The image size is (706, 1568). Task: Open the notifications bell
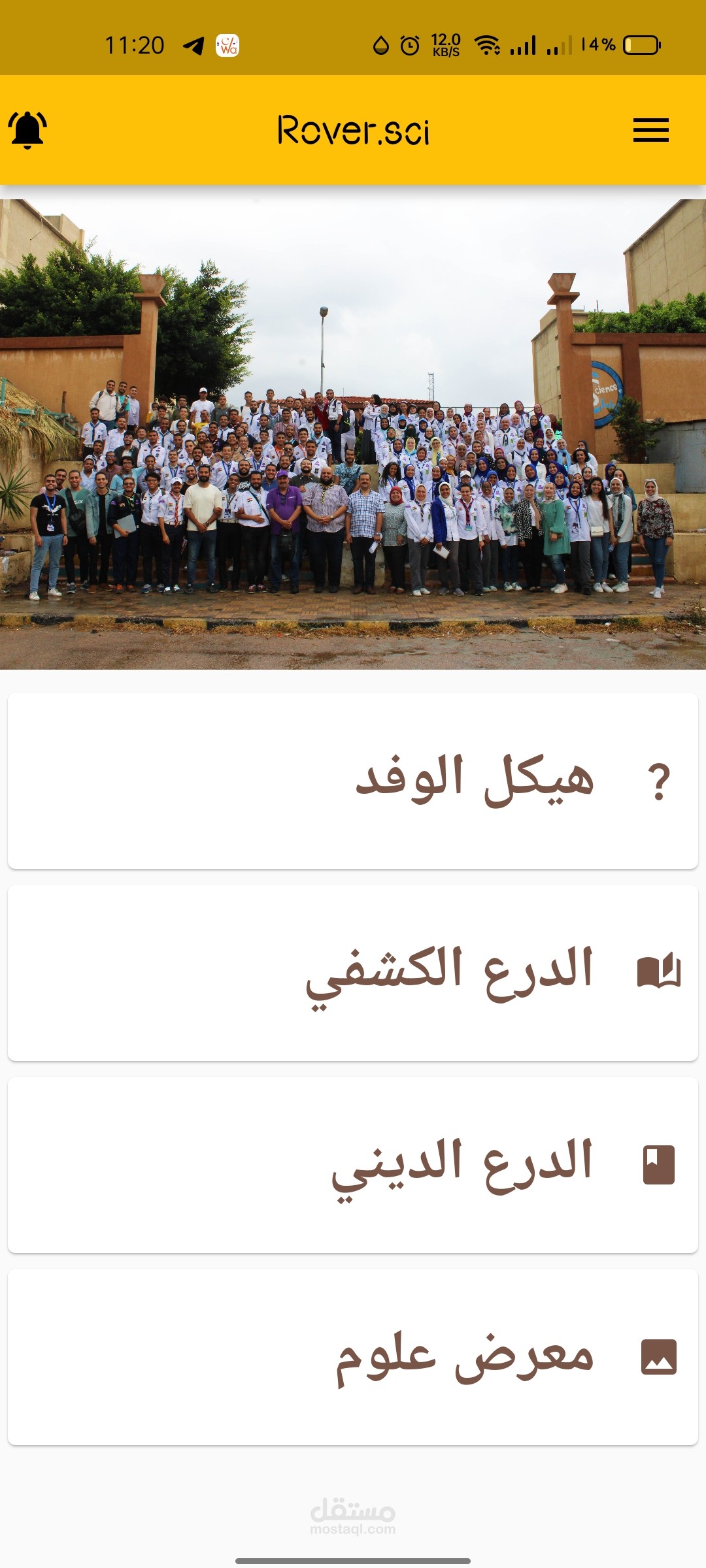pyautogui.click(x=27, y=129)
